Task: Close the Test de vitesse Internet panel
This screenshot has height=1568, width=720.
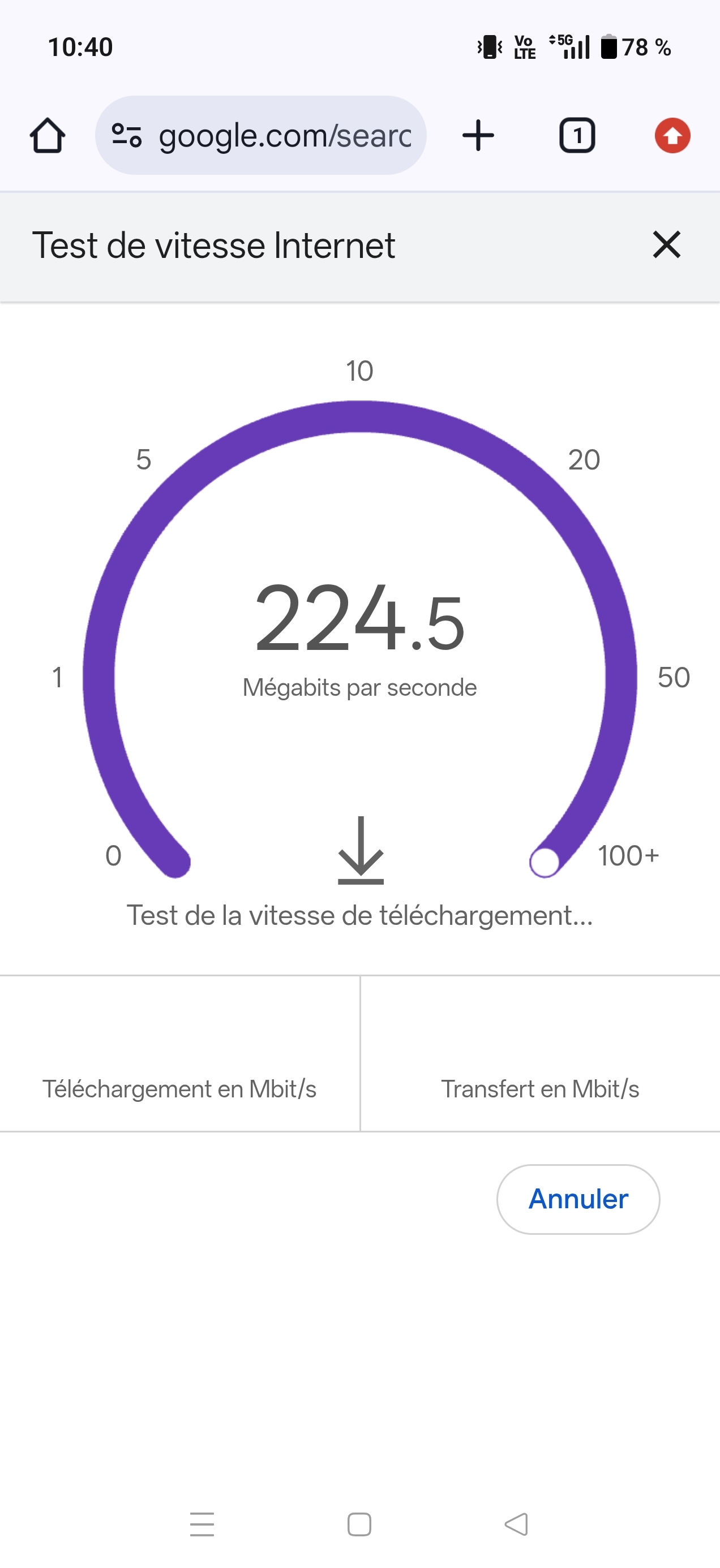Action: pos(666,245)
